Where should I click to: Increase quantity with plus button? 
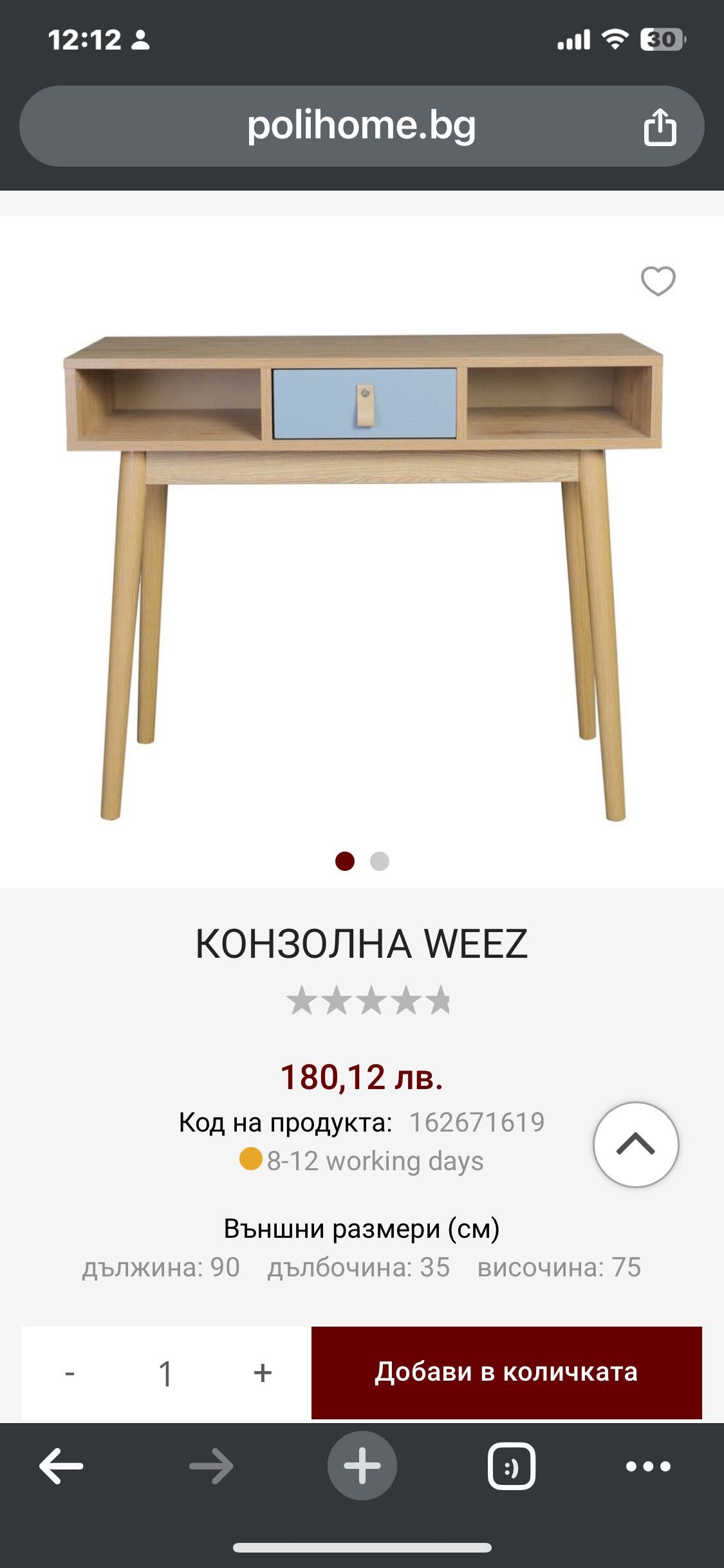(263, 1373)
